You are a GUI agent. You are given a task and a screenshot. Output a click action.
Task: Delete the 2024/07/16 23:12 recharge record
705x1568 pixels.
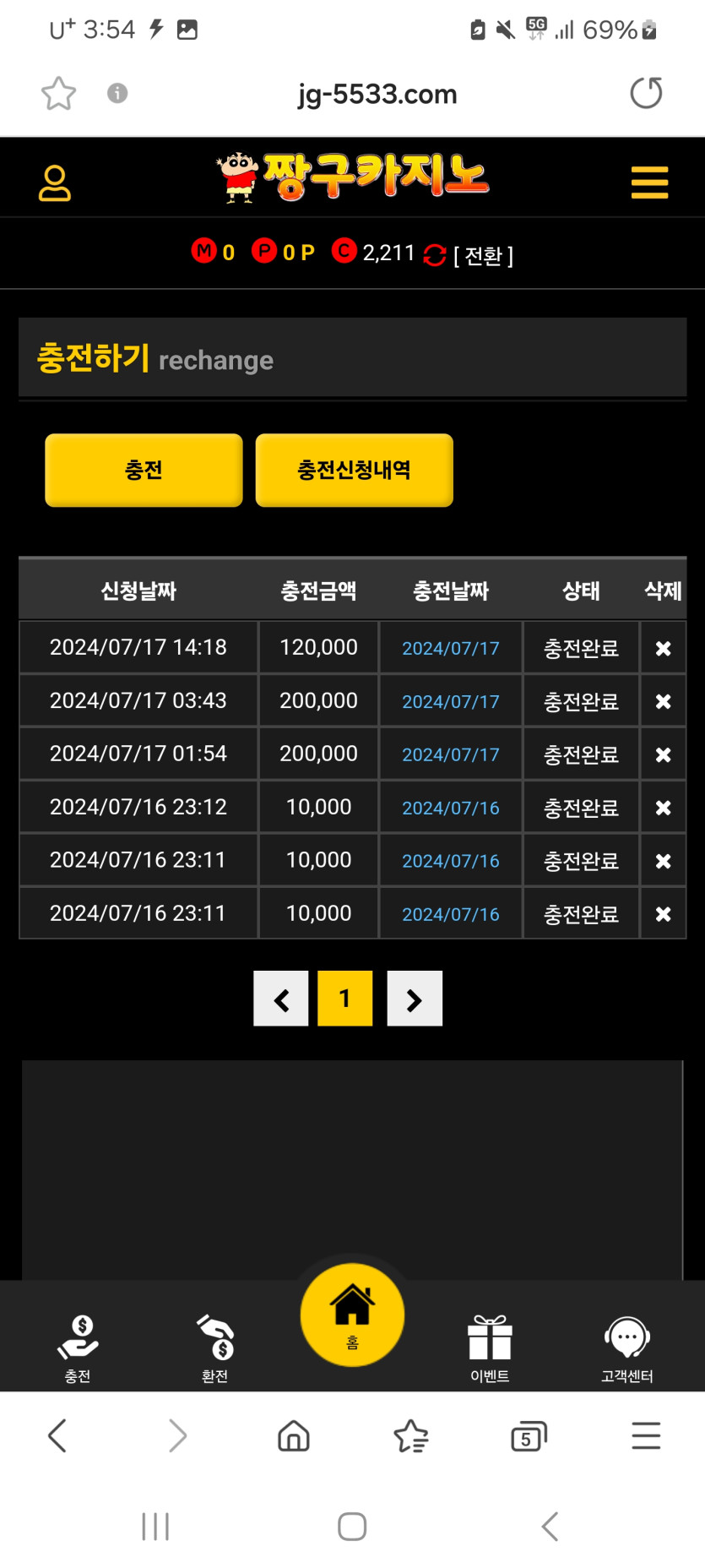[x=663, y=808]
